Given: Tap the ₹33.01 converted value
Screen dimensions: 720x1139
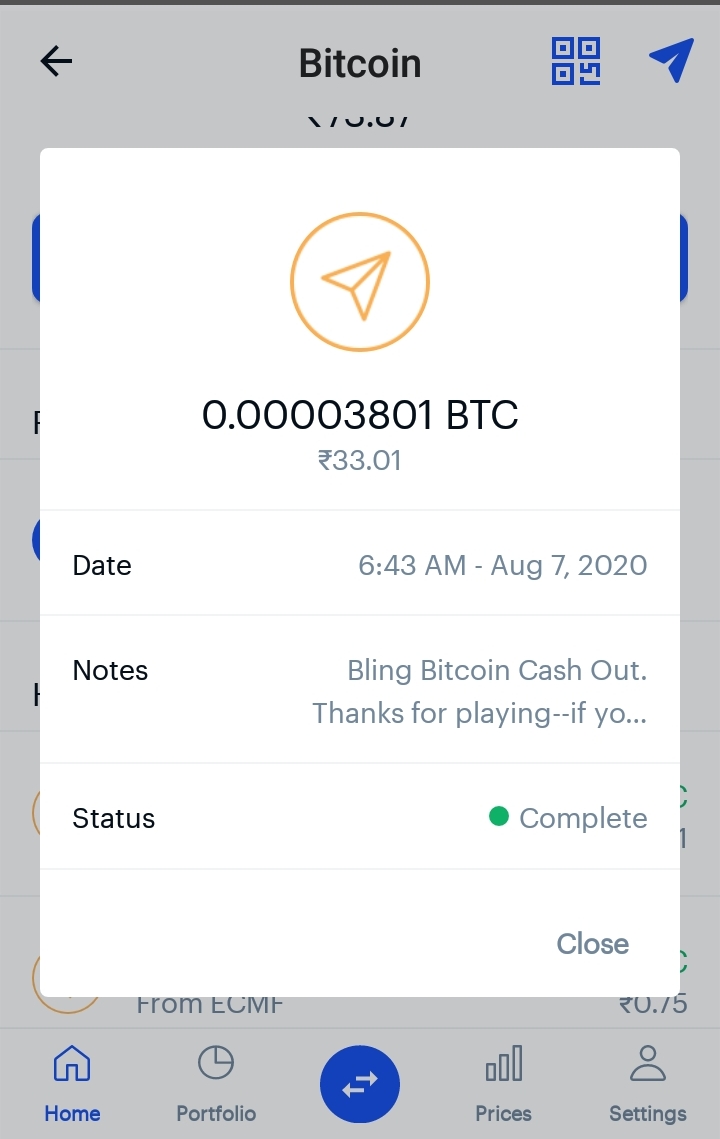Looking at the screenshot, I should [x=360, y=459].
